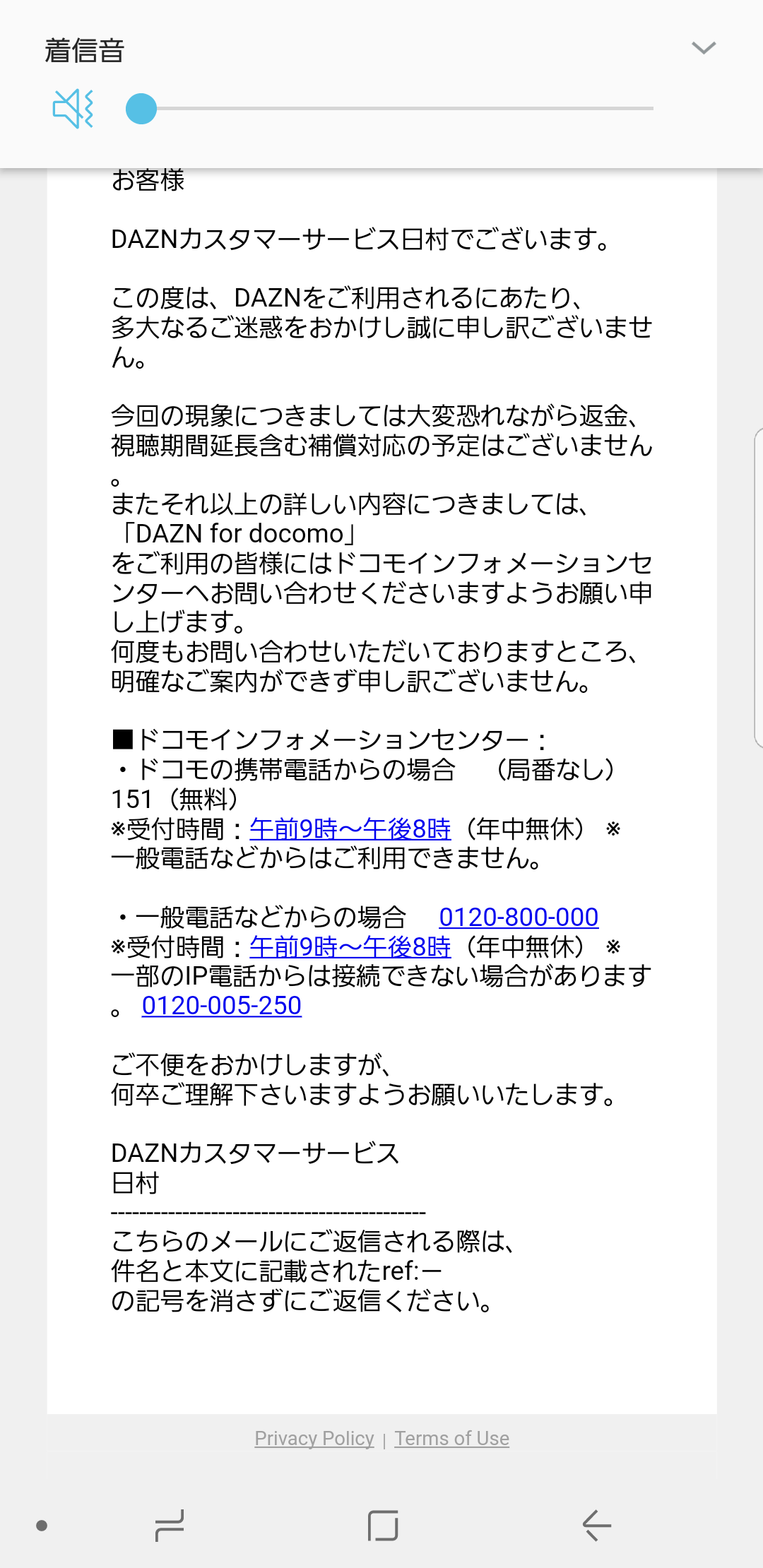This screenshot has width=763, height=1568.
Task: Open the Terms of Use link
Action: tap(452, 1438)
